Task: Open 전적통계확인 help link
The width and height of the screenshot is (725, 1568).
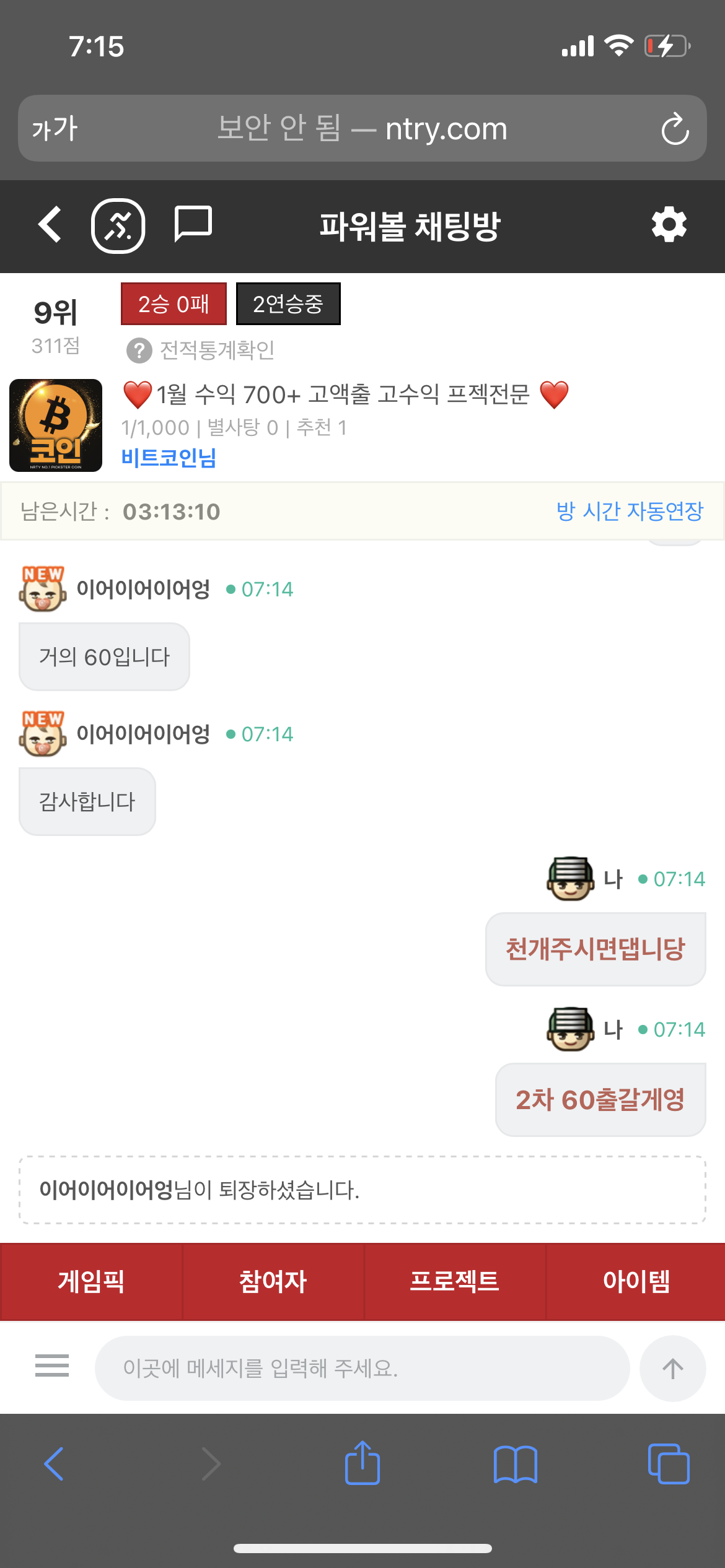Action: (201, 351)
